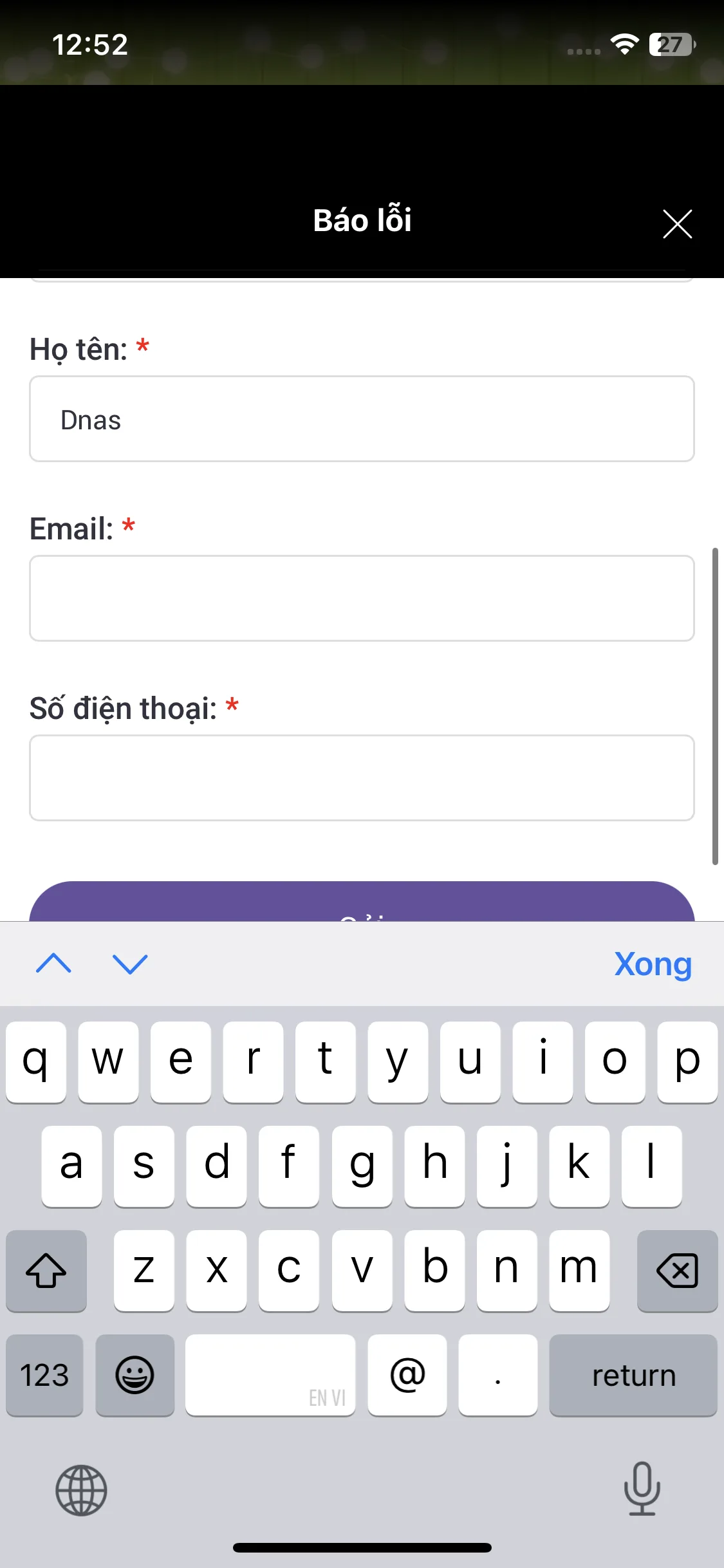
Task: Move to next field with down arrow
Action: [x=130, y=964]
